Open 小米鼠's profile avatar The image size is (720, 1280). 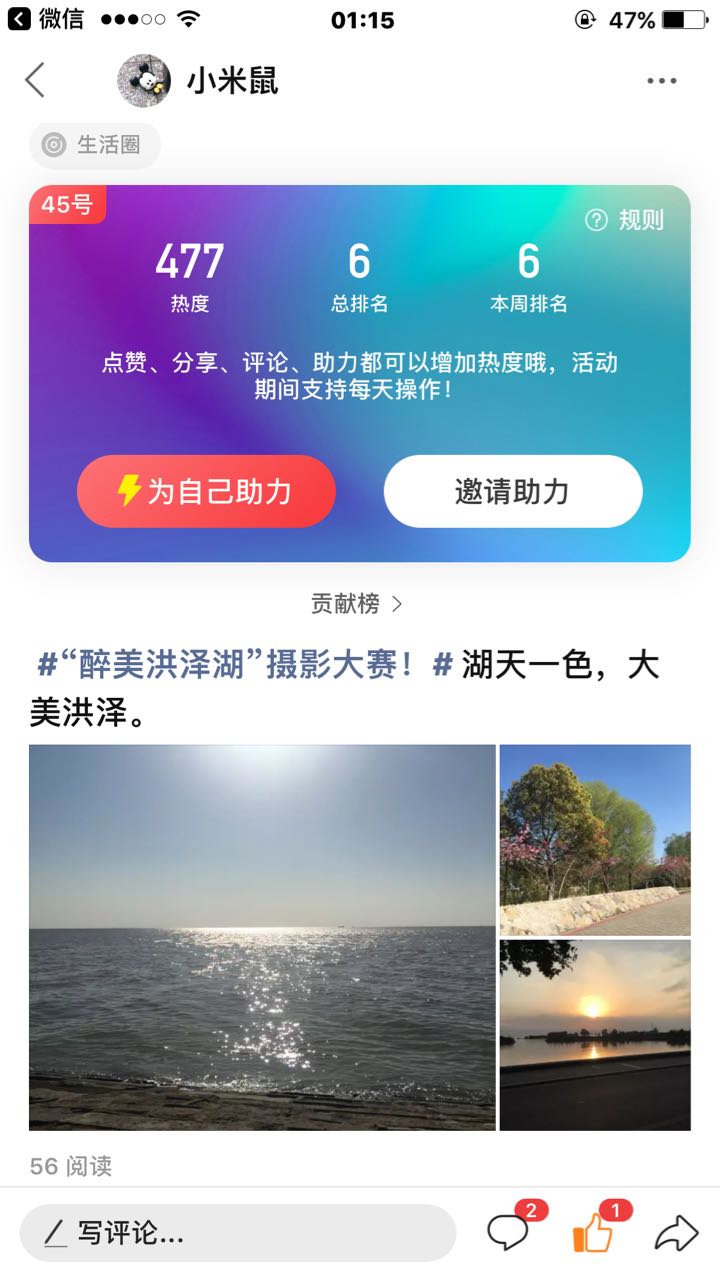click(x=144, y=81)
